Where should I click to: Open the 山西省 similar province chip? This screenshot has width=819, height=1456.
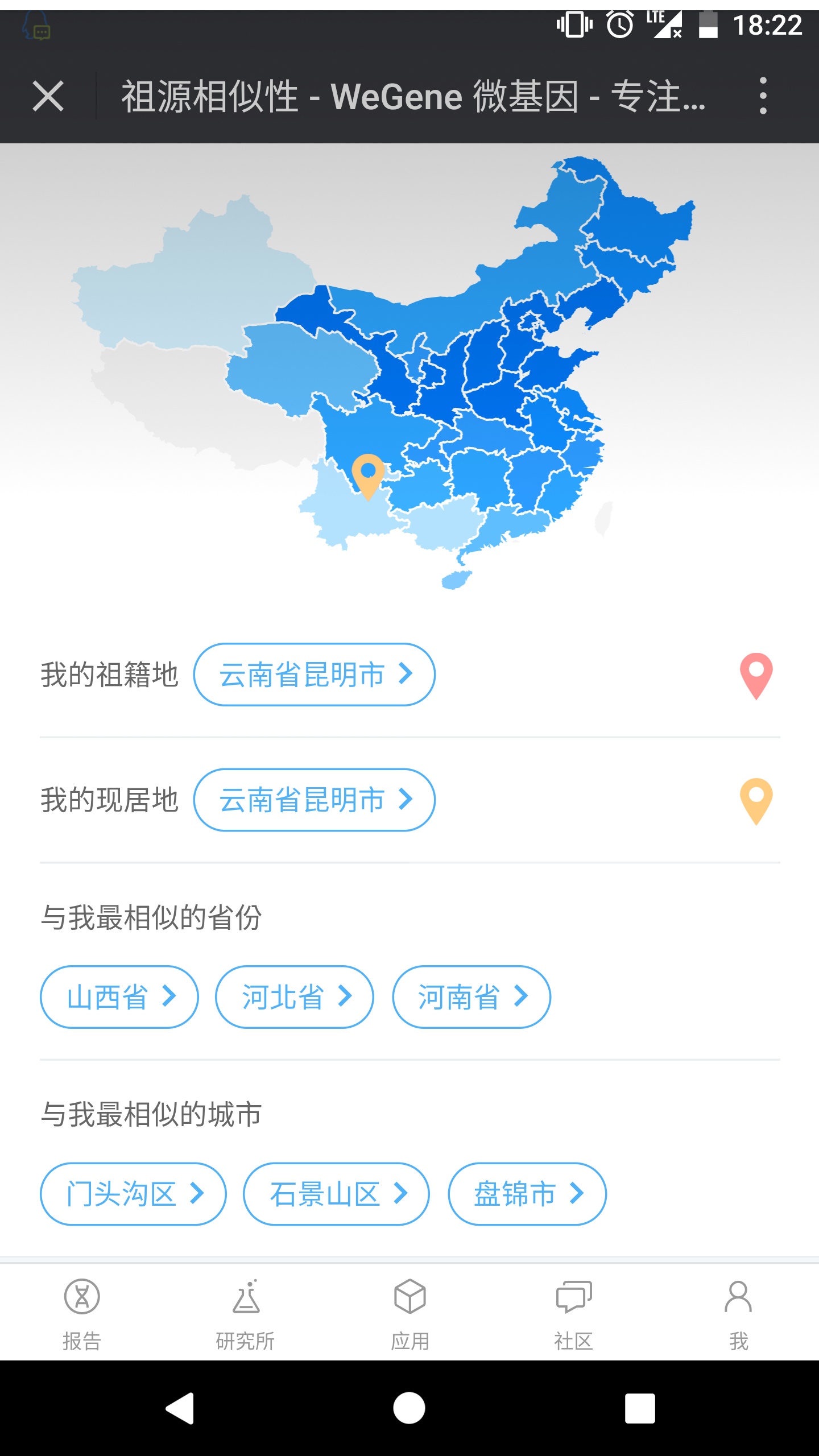click(x=119, y=996)
